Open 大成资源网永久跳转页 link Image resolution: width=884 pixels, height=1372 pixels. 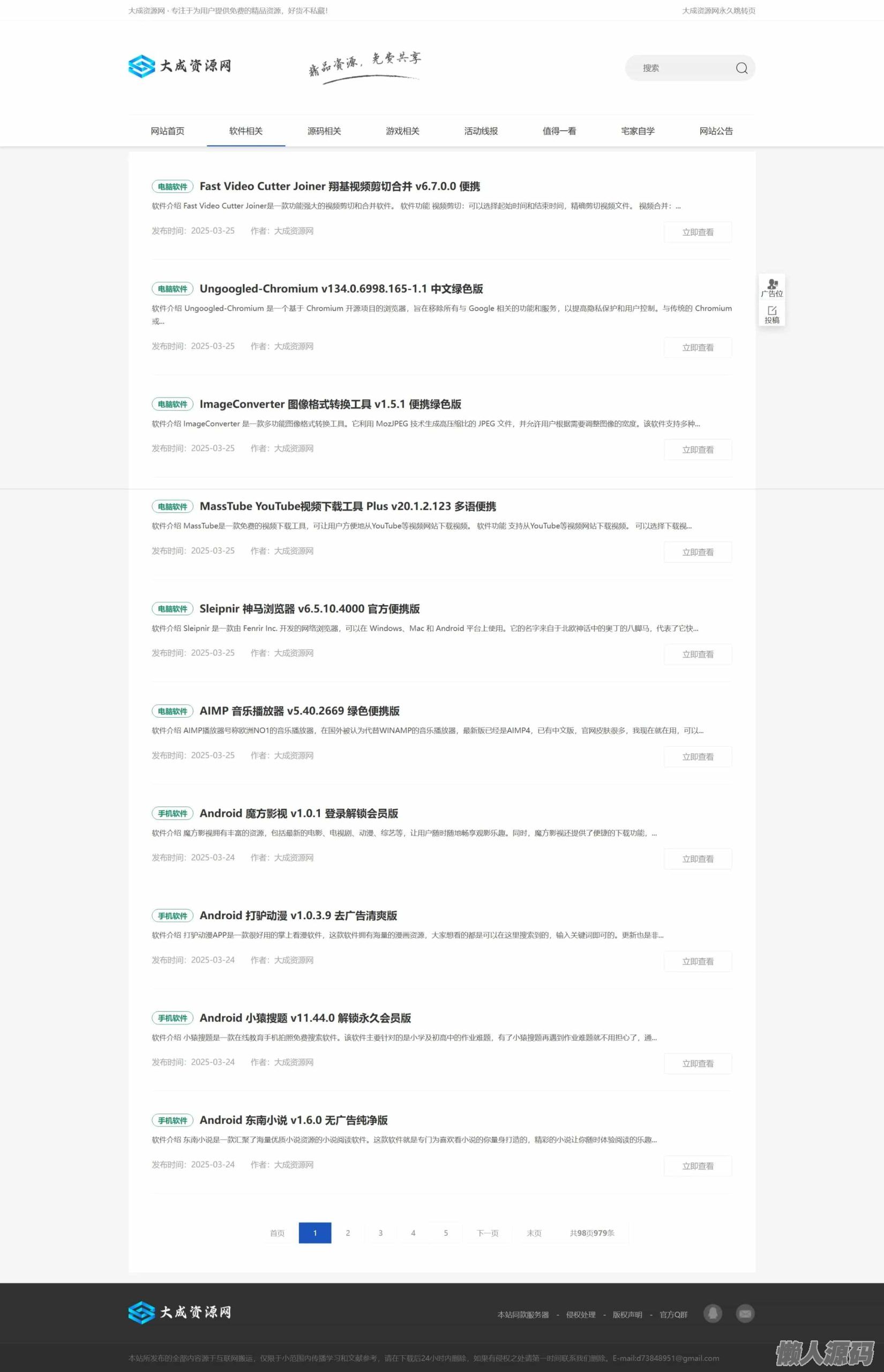click(x=718, y=10)
